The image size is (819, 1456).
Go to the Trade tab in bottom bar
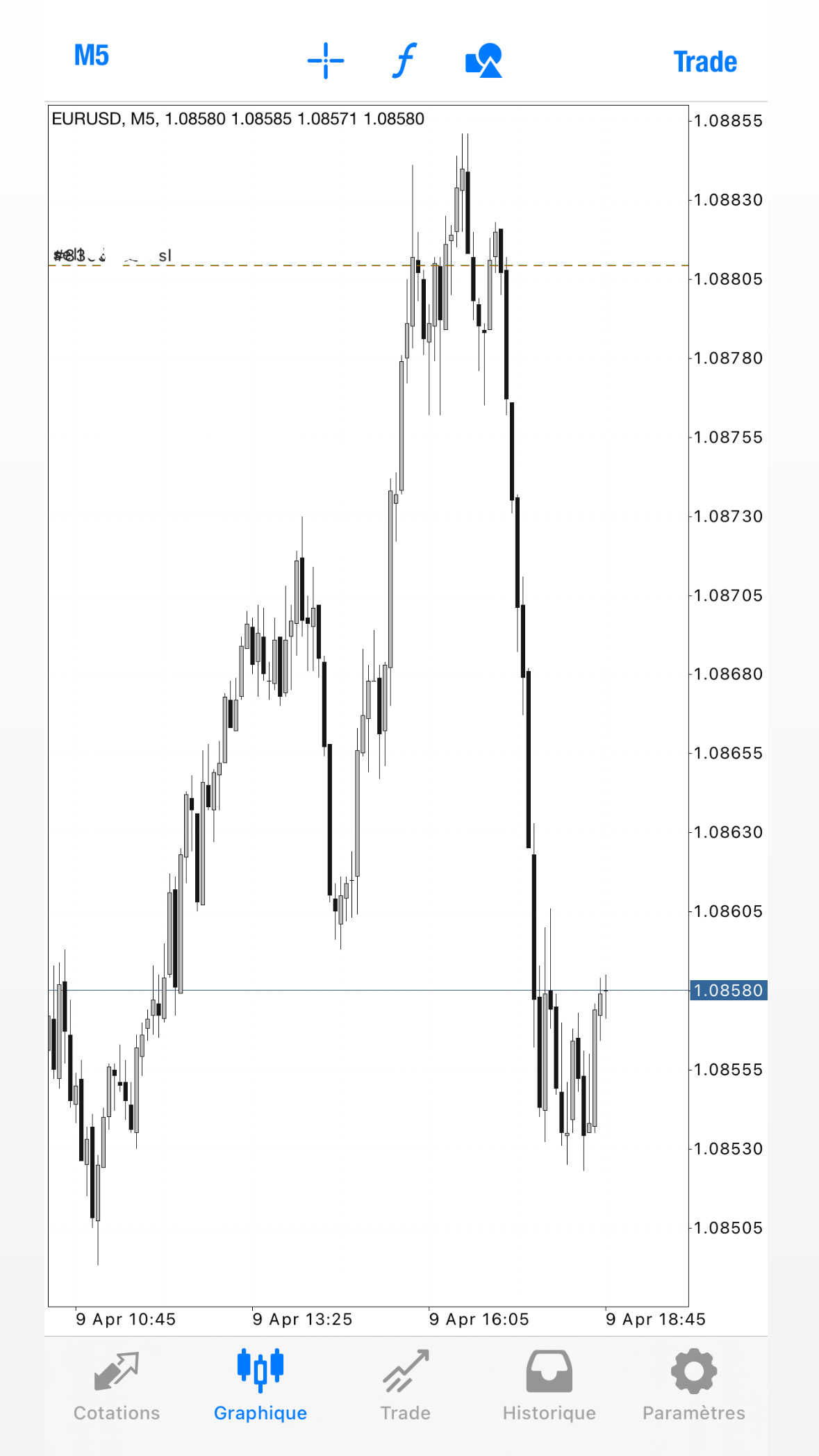click(406, 1386)
